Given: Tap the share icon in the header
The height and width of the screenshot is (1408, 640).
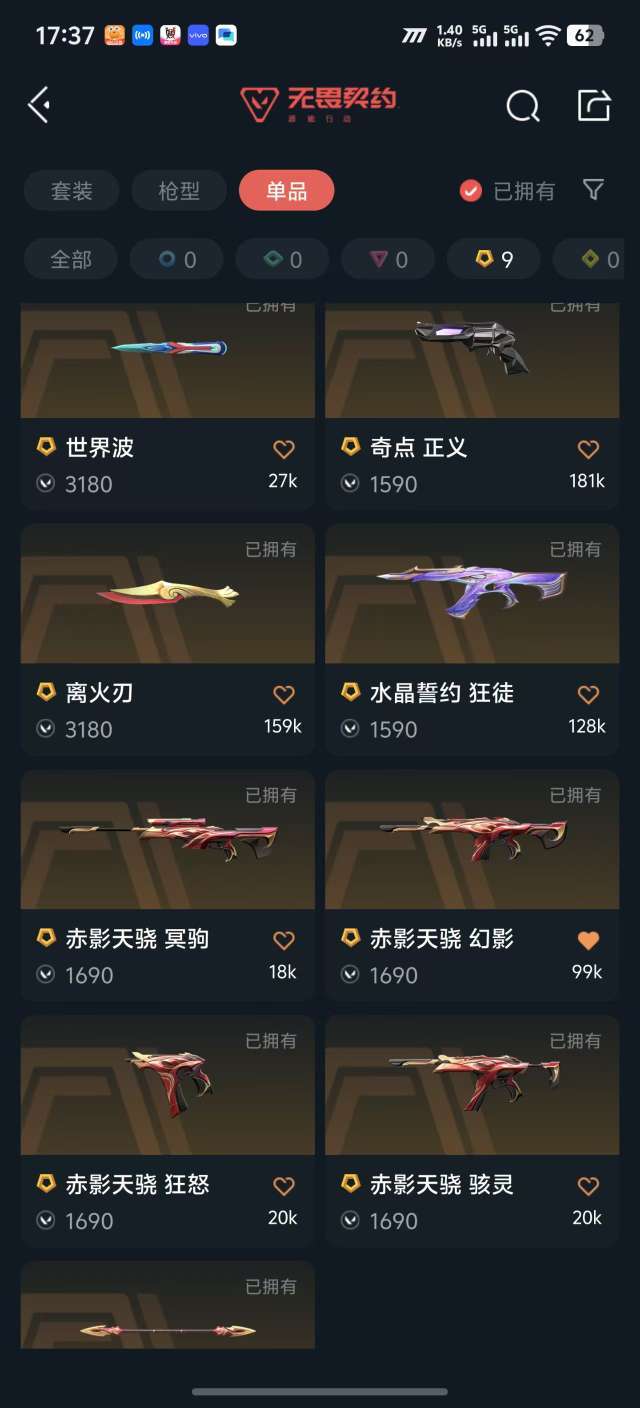Looking at the screenshot, I should [x=594, y=104].
